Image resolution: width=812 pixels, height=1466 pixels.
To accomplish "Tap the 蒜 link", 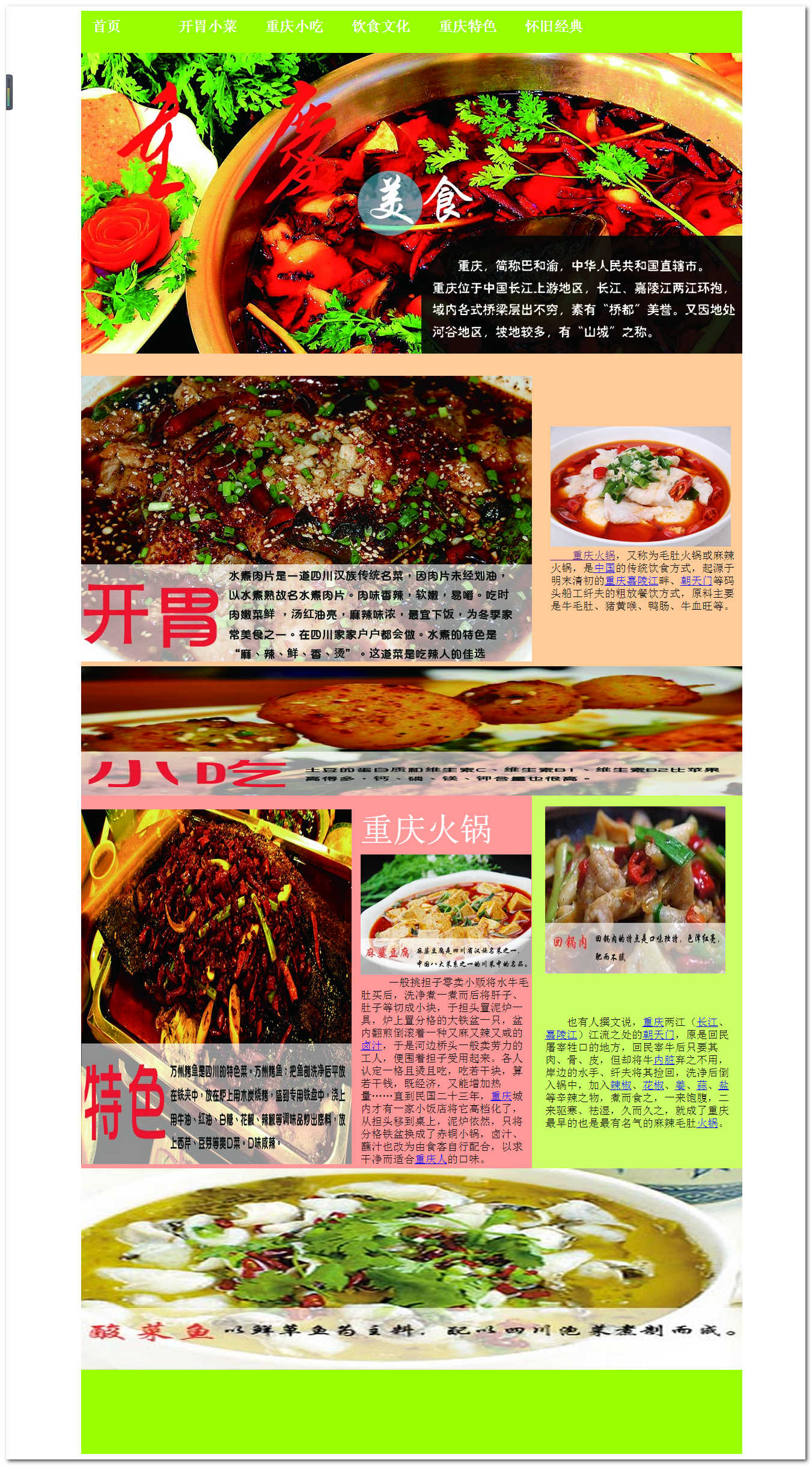I will [702, 1085].
